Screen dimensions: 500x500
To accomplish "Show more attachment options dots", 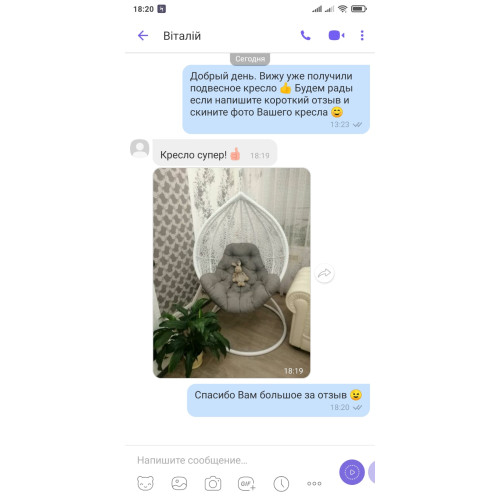I will tap(314, 483).
